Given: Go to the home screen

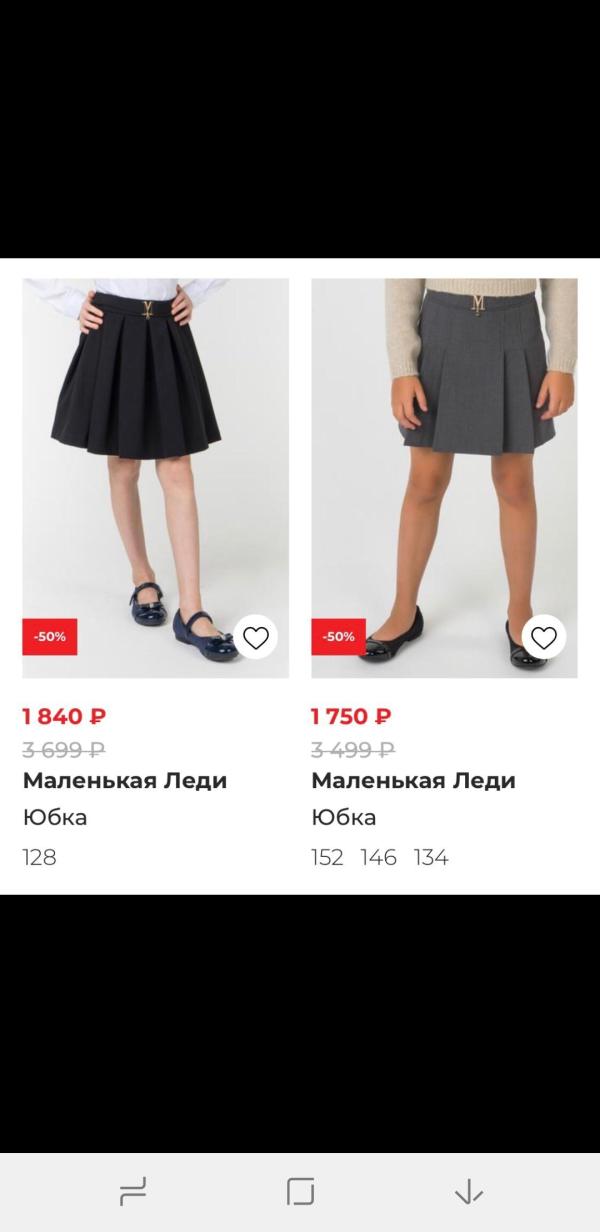Looking at the screenshot, I should click(x=300, y=1191).
